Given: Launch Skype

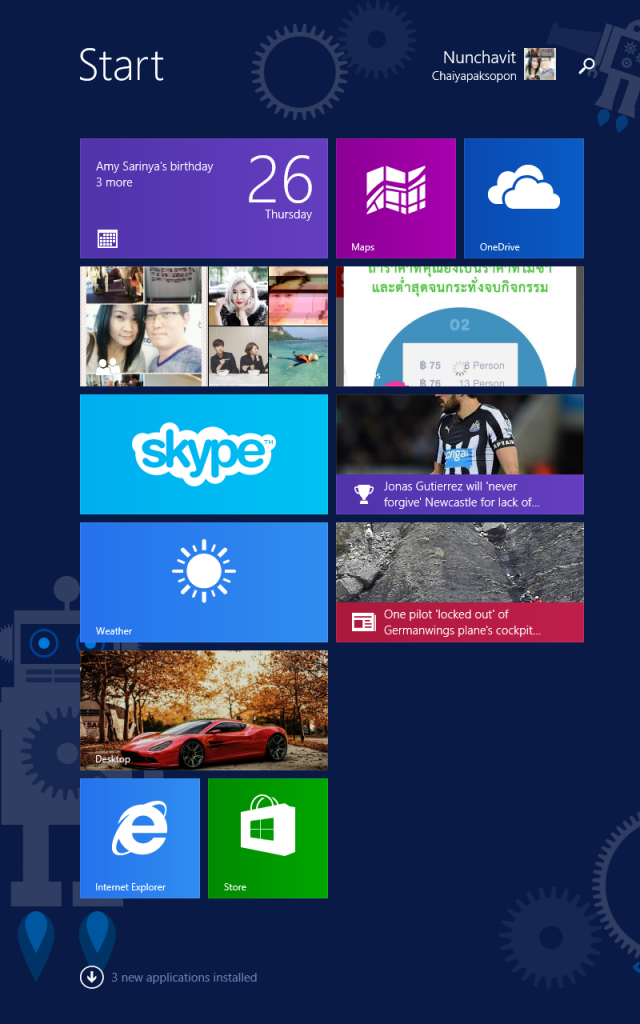Looking at the screenshot, I should coord(203,454).
